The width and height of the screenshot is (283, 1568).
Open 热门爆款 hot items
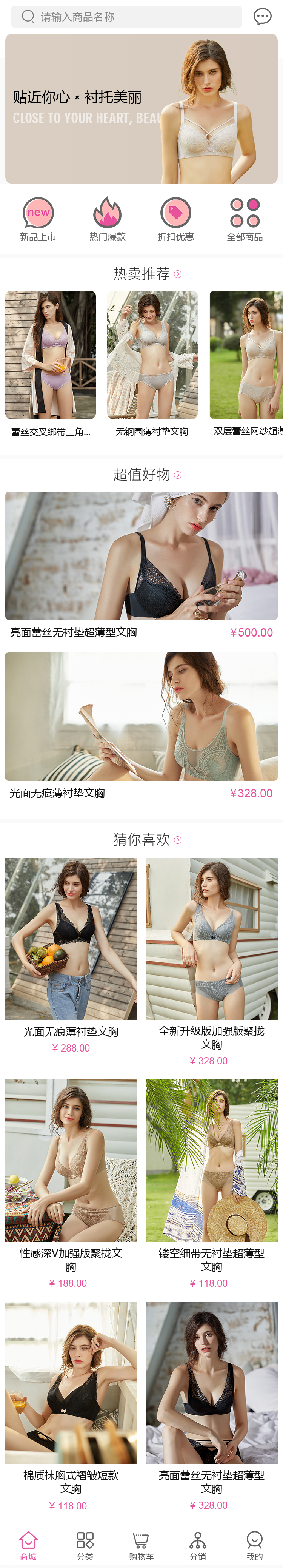coord(107,219)
